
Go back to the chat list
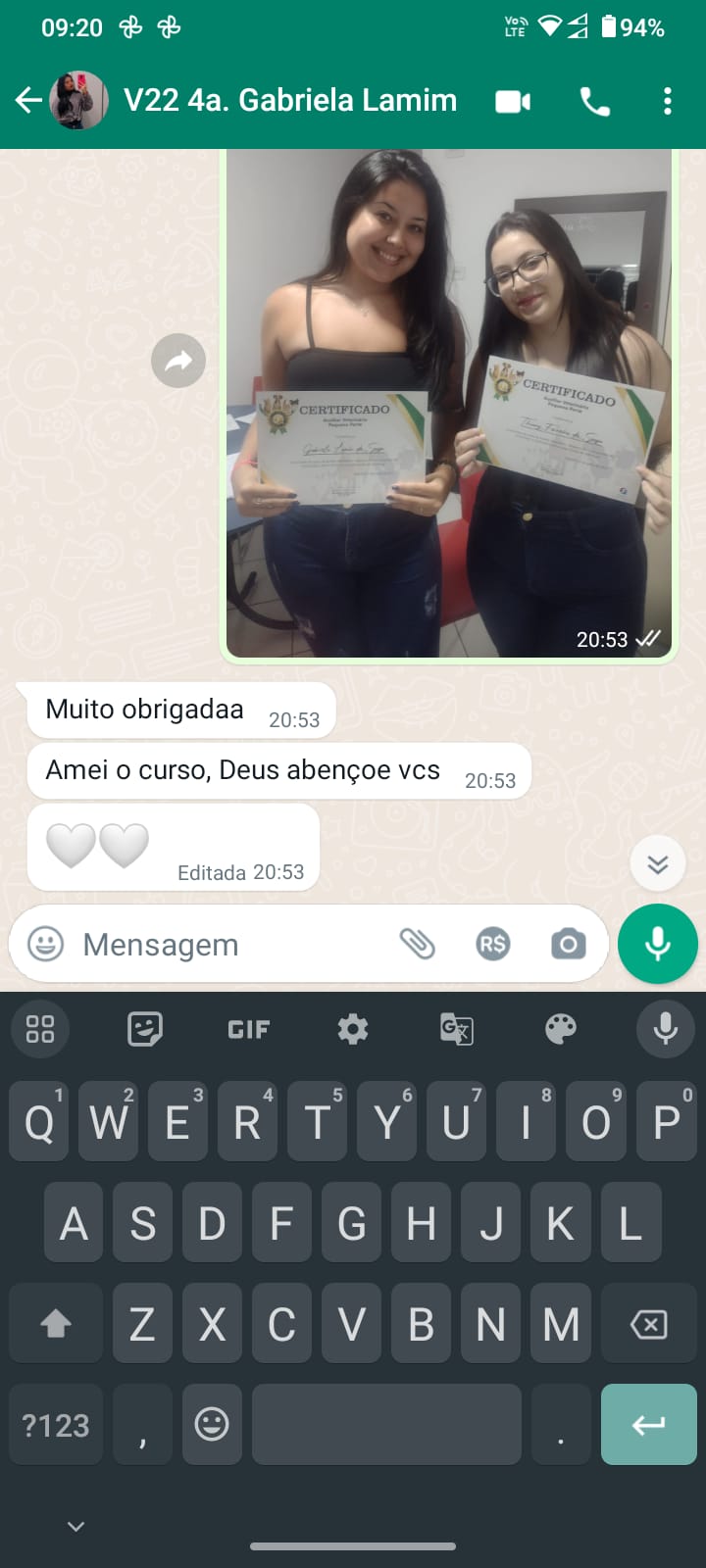coord(28,100)
